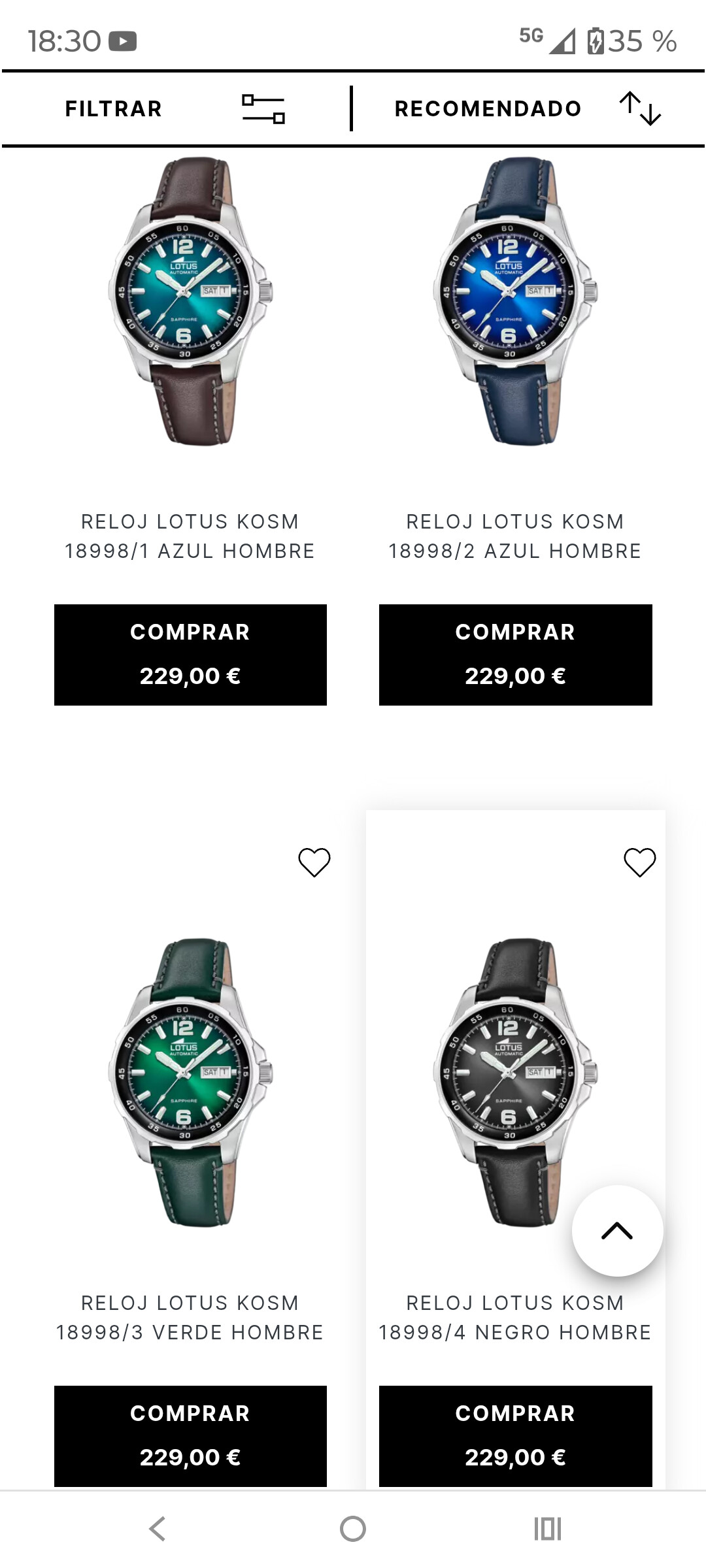
Task: Open the Filtrar filter options
Action: (175, 108)
